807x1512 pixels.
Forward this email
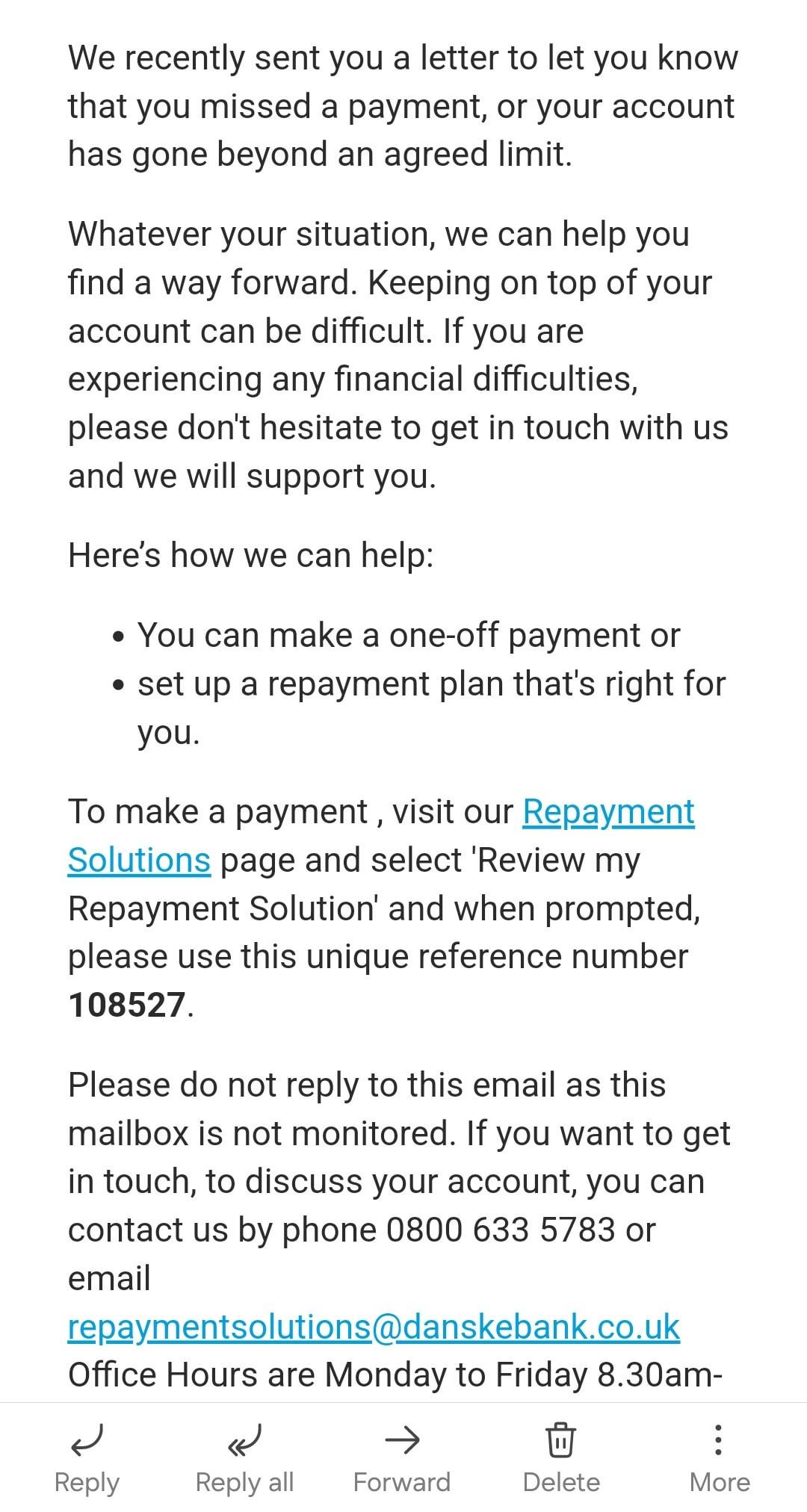(x=402, y=1459)
